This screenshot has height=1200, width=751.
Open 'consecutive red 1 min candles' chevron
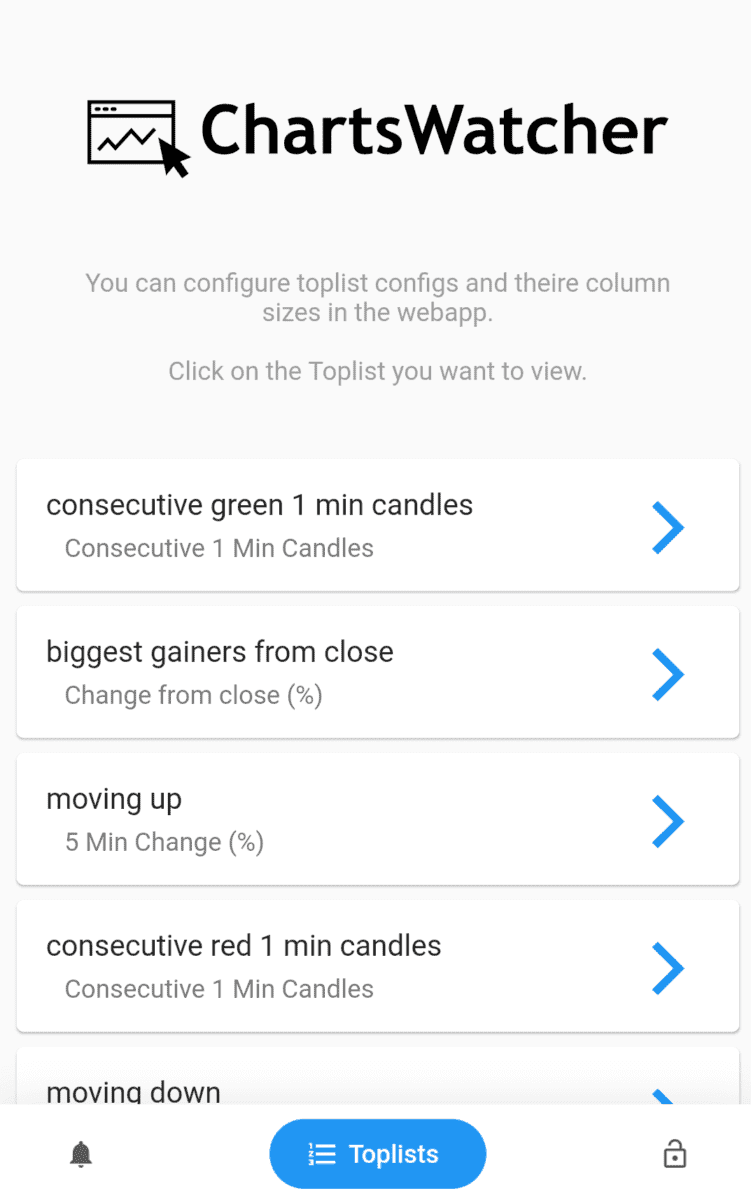click(x=667, y=966)
